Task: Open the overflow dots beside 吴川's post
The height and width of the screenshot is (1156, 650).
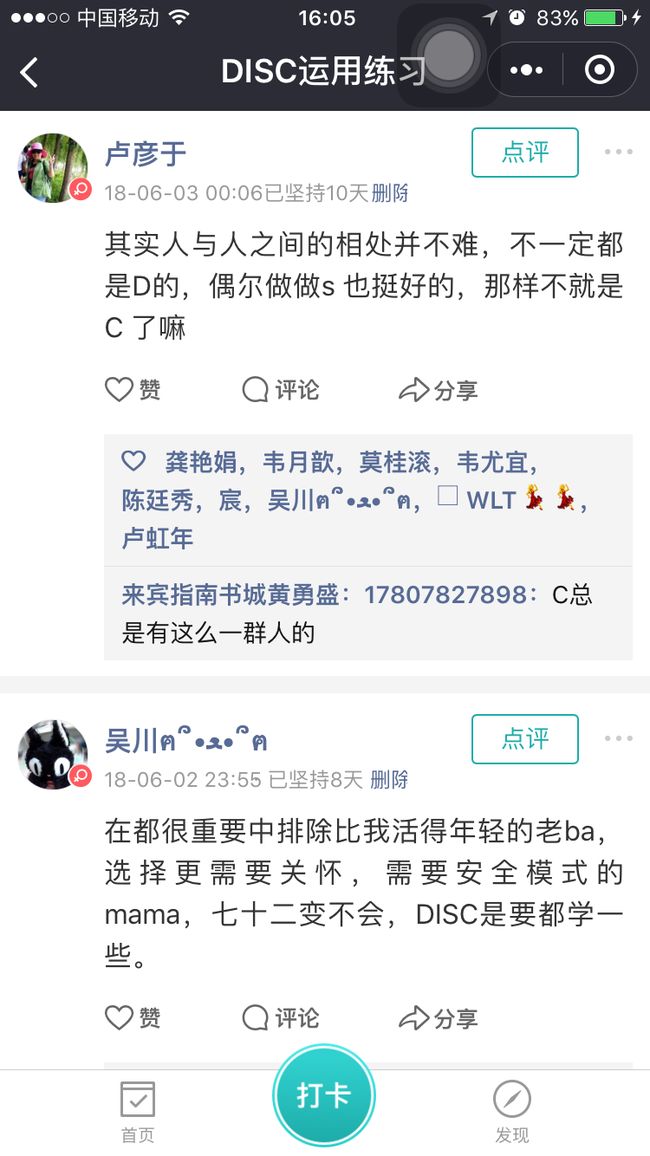Action: coord(618,738)
